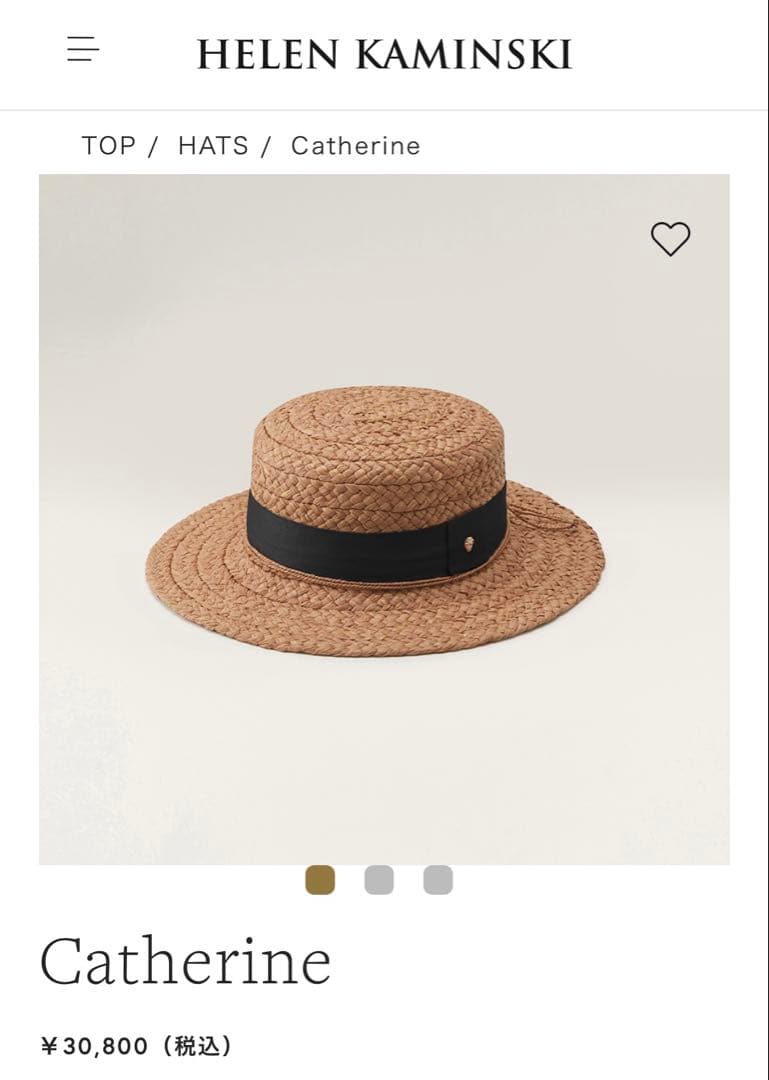
Task: Add Catherine hat to wishlist
Action: 670,239
